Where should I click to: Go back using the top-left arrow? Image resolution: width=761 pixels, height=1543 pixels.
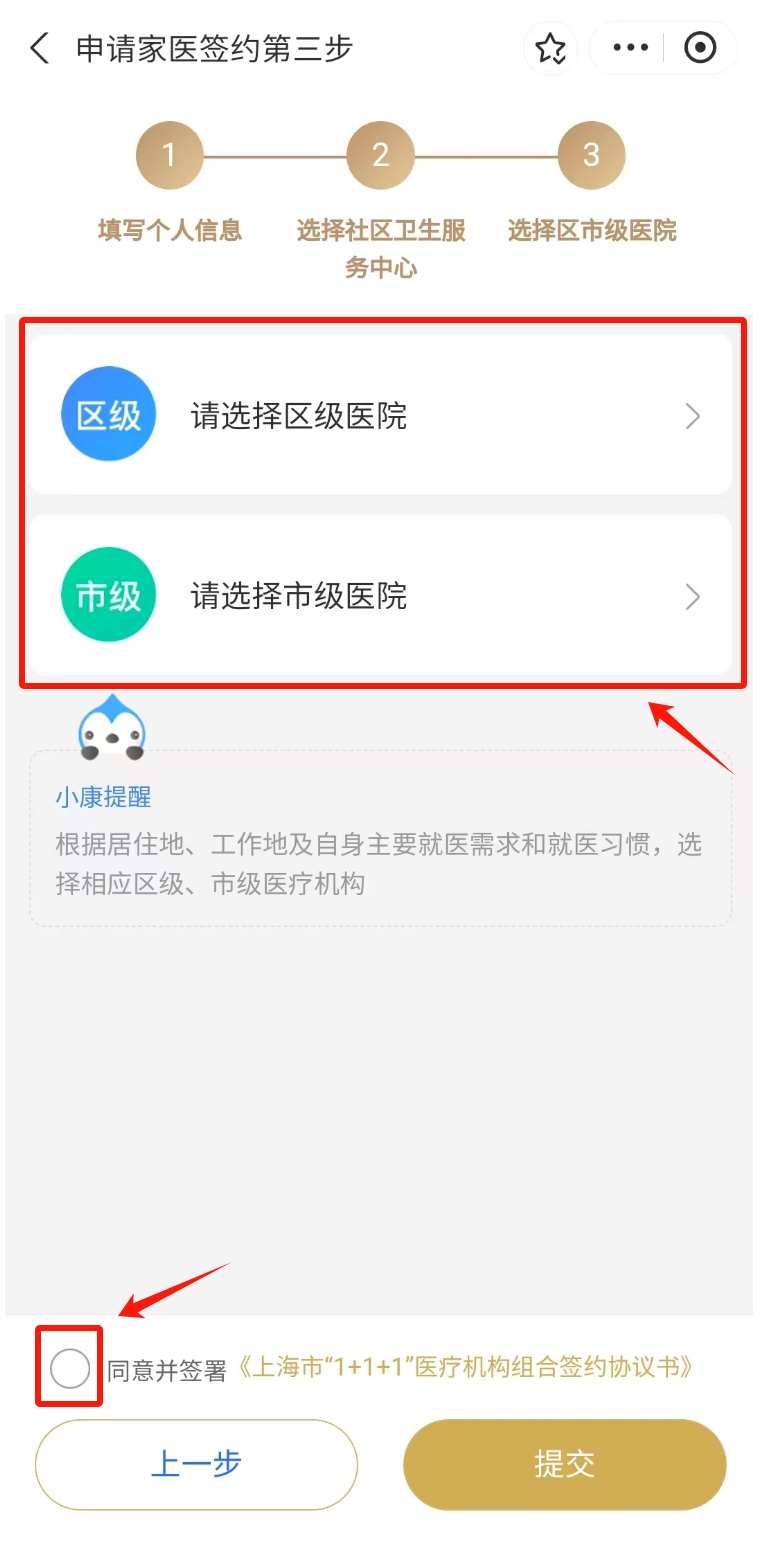(39, 48)
